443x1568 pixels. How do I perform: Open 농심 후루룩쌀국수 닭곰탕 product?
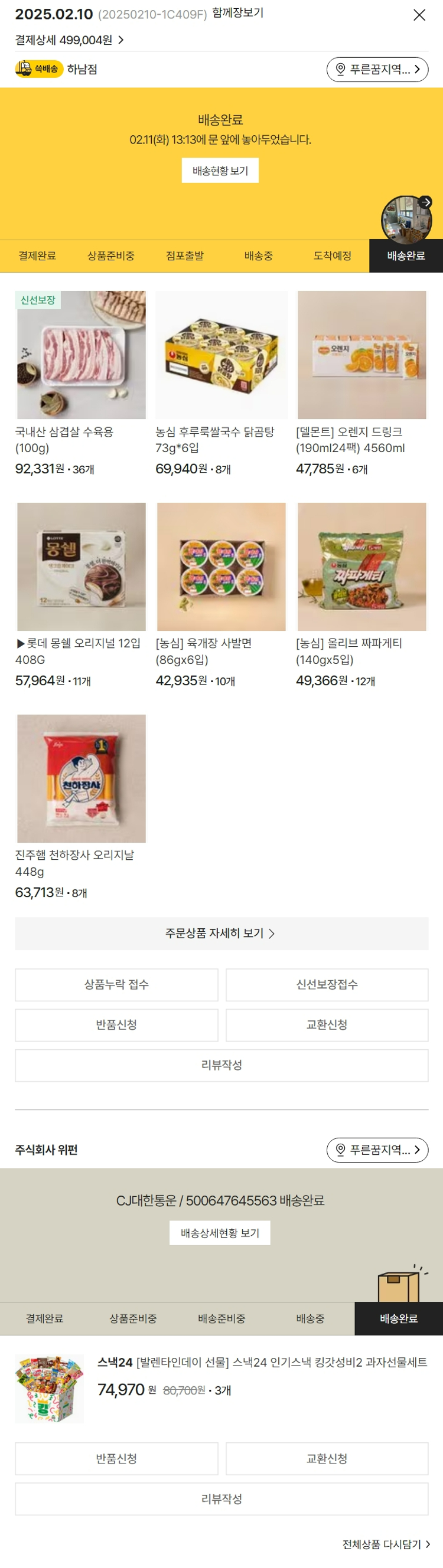[221, 355]
